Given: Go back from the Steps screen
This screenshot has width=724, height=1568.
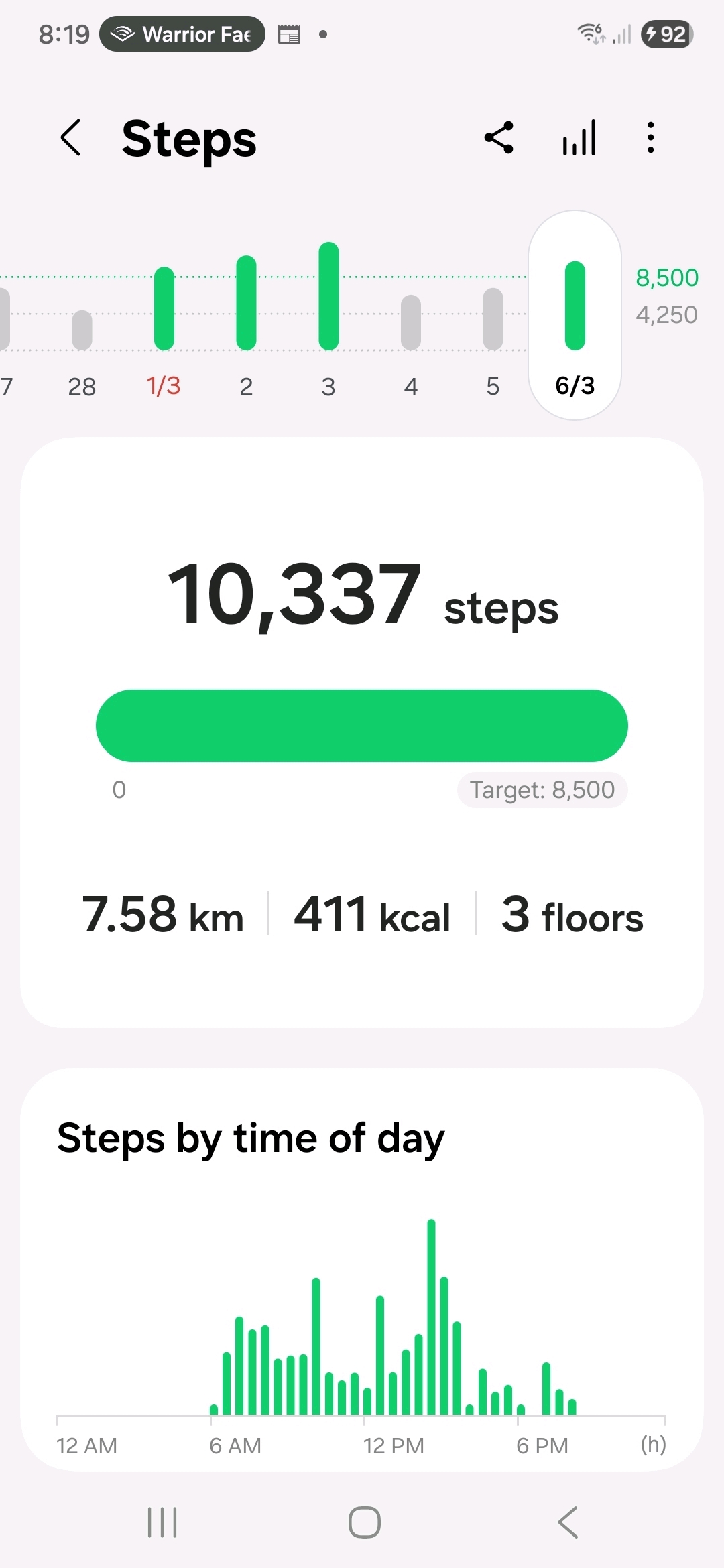Looking at the screenshot, I should [x=71, y=138].
